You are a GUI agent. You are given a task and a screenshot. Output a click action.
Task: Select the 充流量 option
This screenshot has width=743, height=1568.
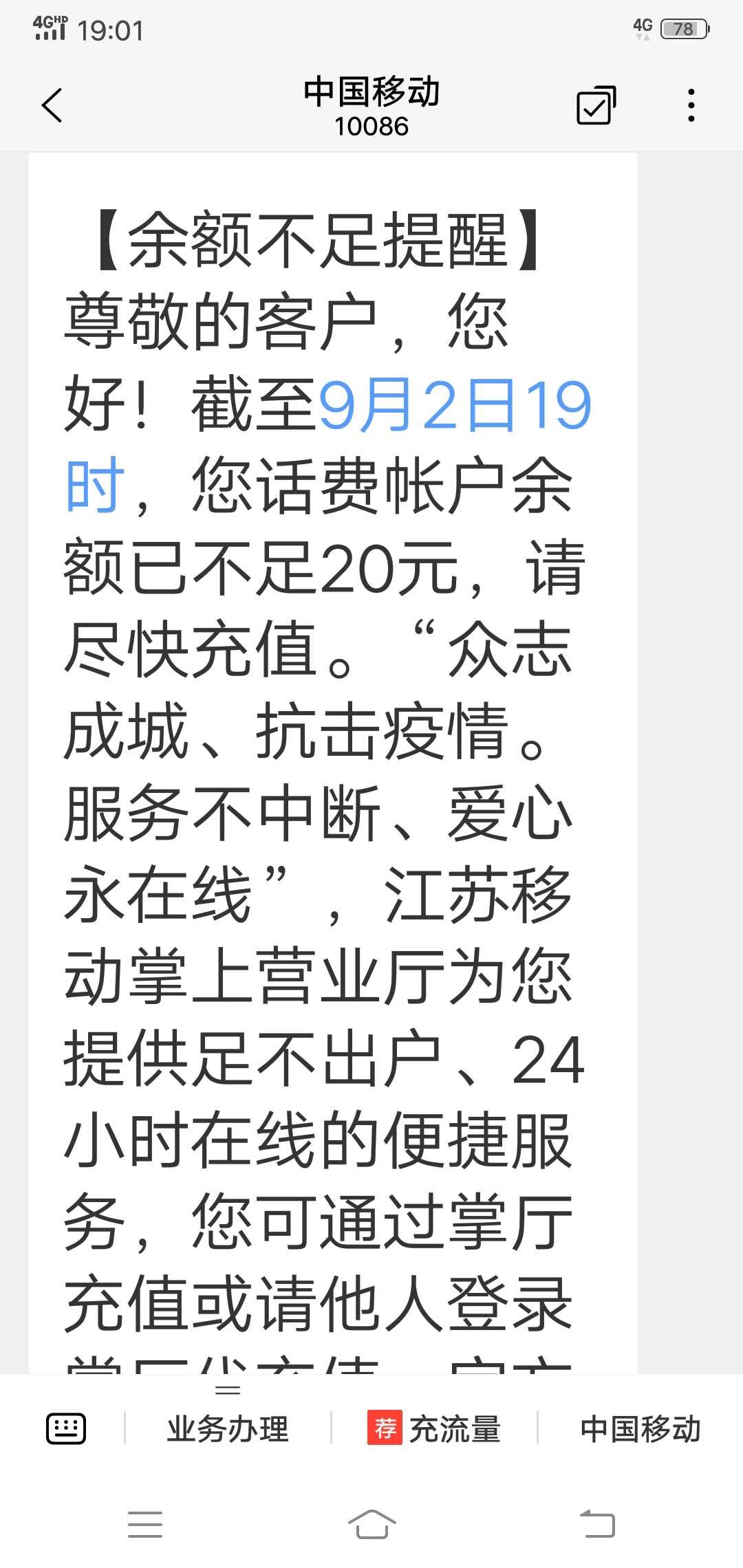(x=434, y=1428)
